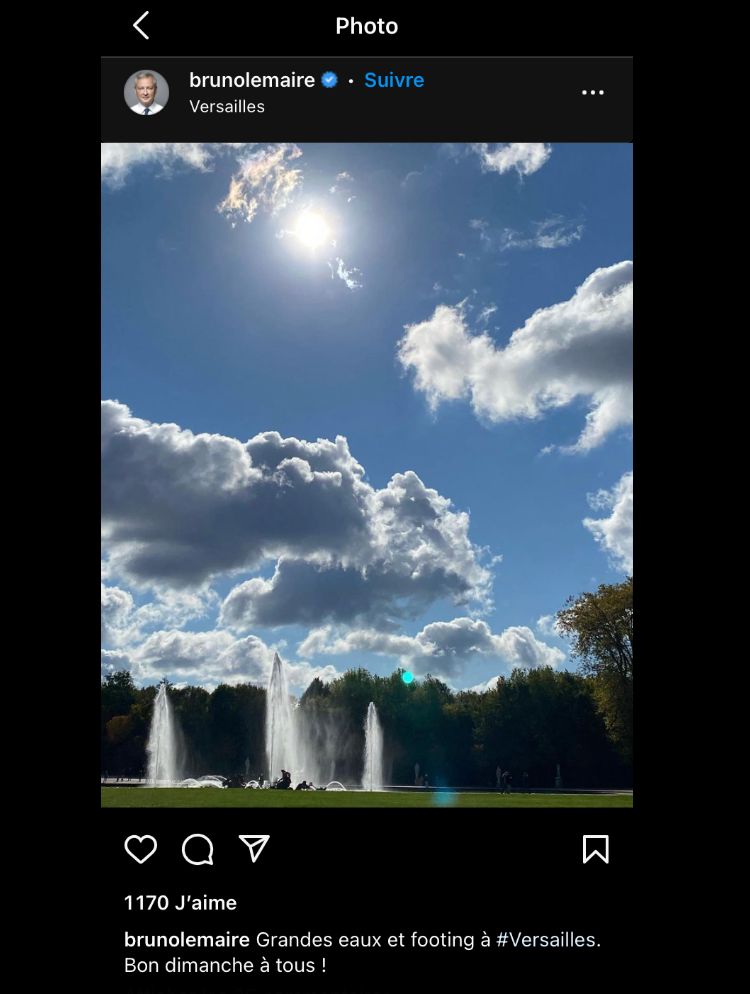Tap the Suivre button to follow
The width and height of the screenshot is (750, 994).
tap(394, 80)
